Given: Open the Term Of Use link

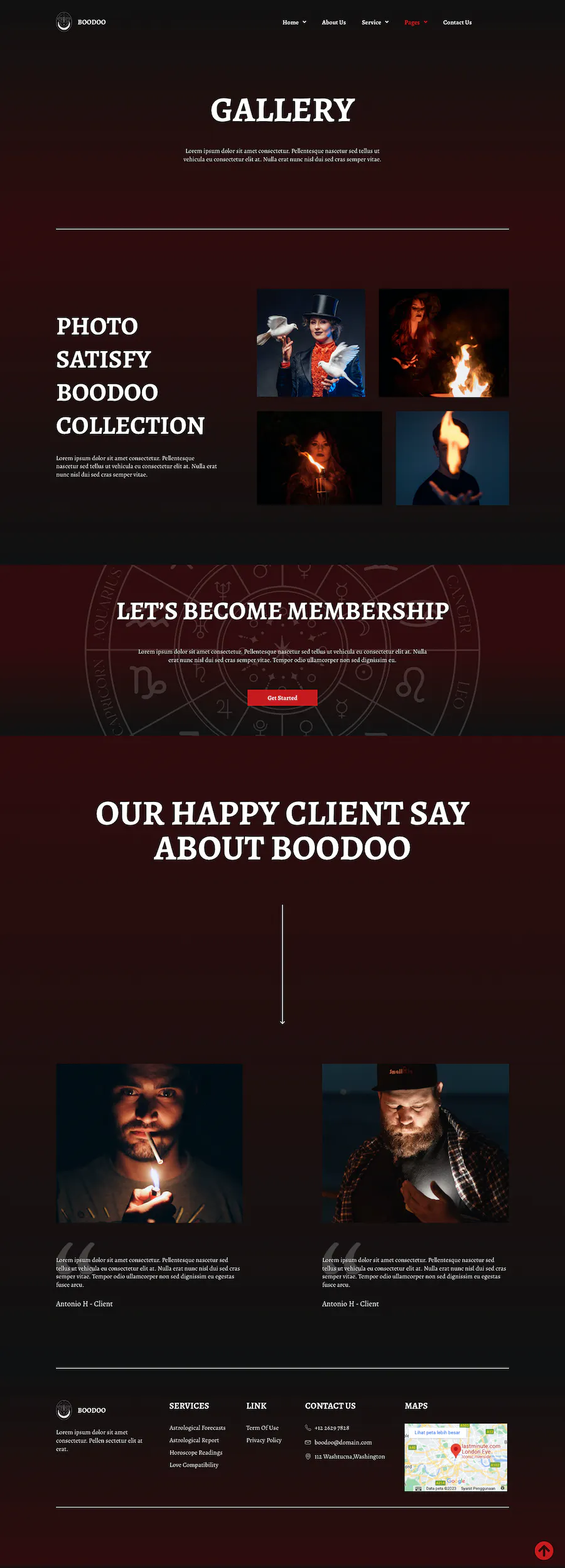Looking at the screenshot, I should [x=262, y=1427].
